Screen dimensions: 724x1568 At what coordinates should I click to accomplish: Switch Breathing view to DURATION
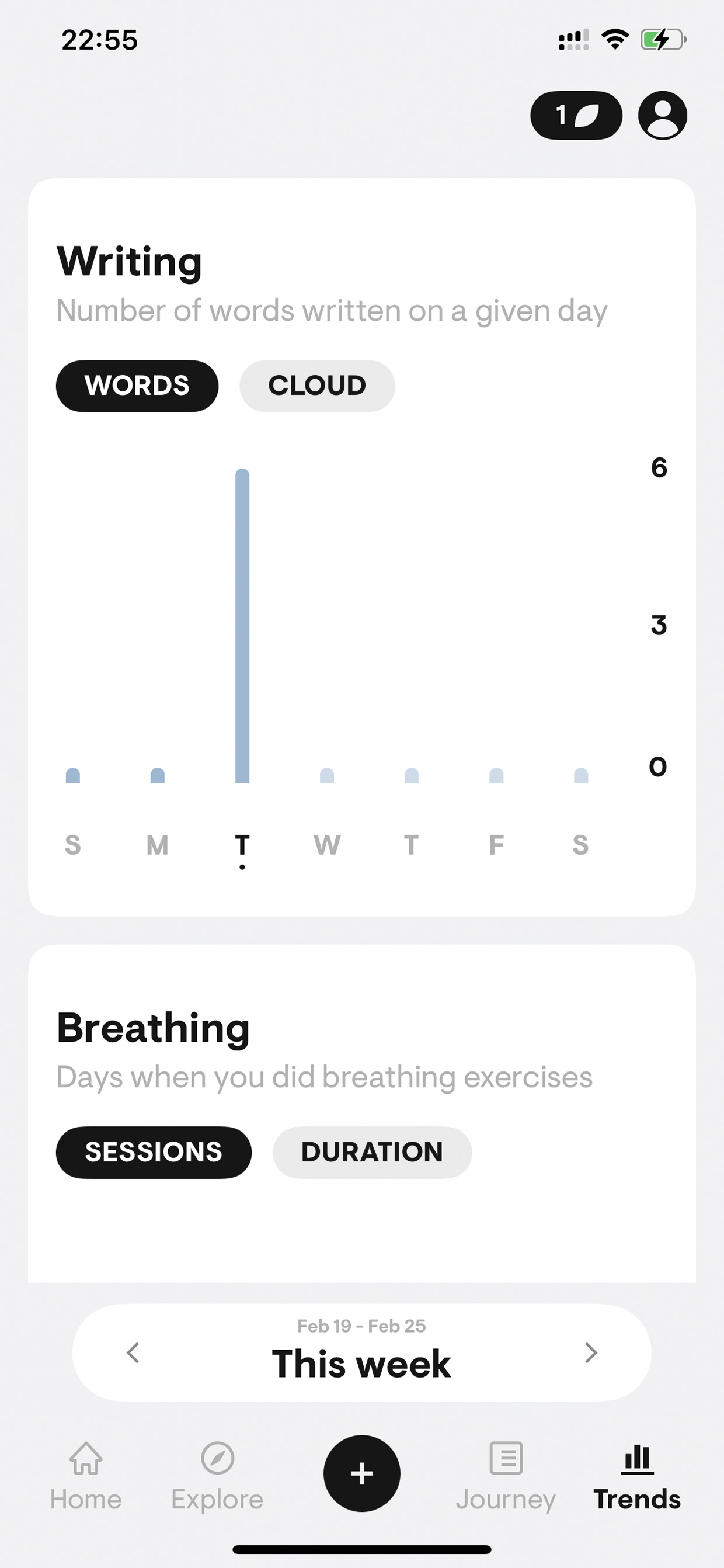[x=372, y=1152]
